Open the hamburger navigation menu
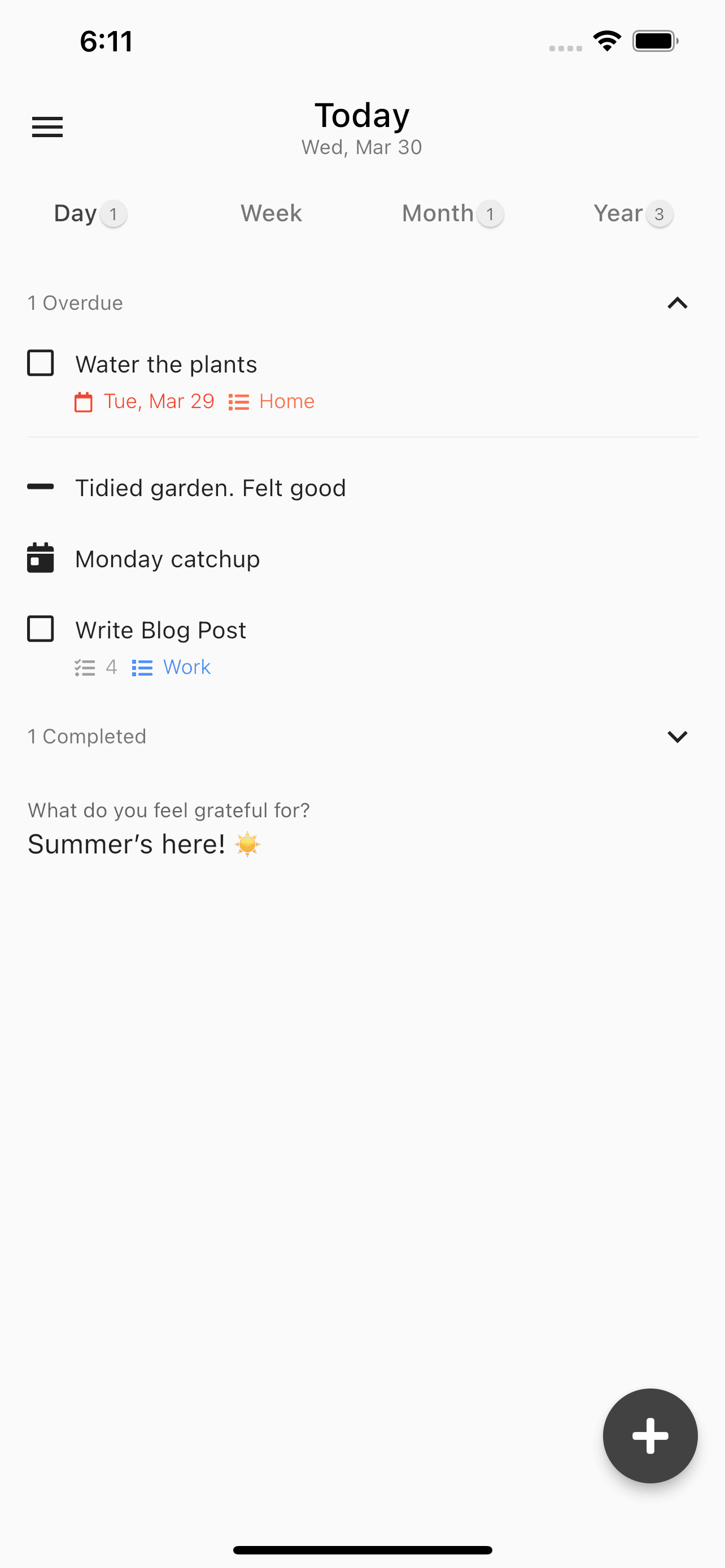This screenshot has height=1568, width=725. [x=47, y=127]
